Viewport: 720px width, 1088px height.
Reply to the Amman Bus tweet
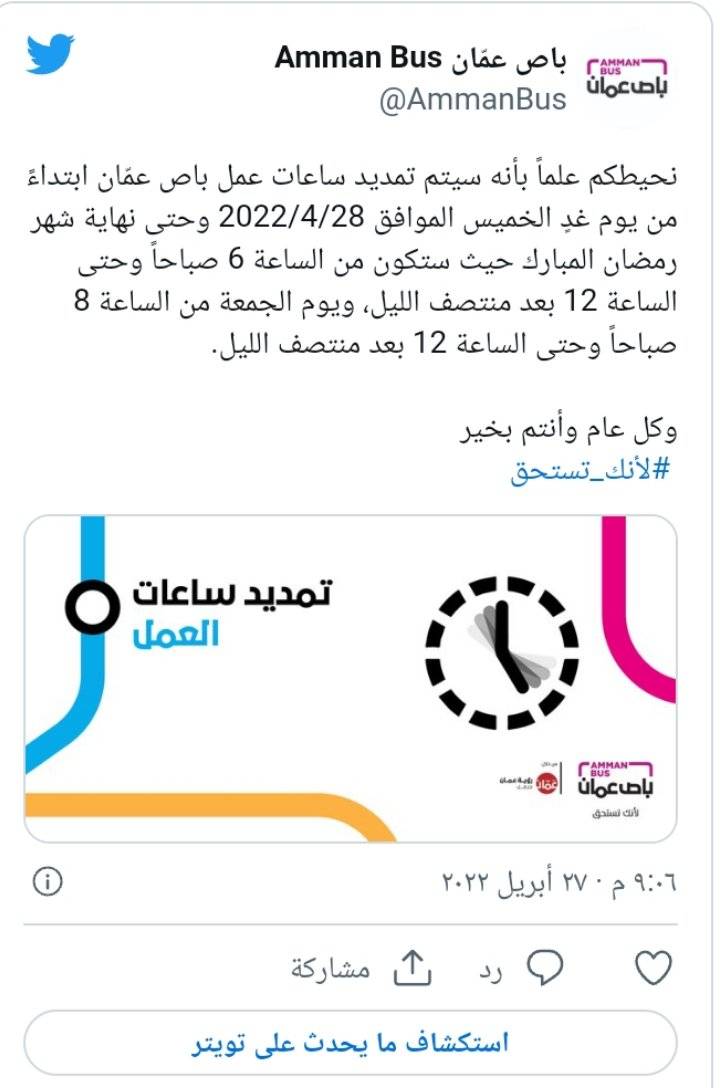coord(548,967)
